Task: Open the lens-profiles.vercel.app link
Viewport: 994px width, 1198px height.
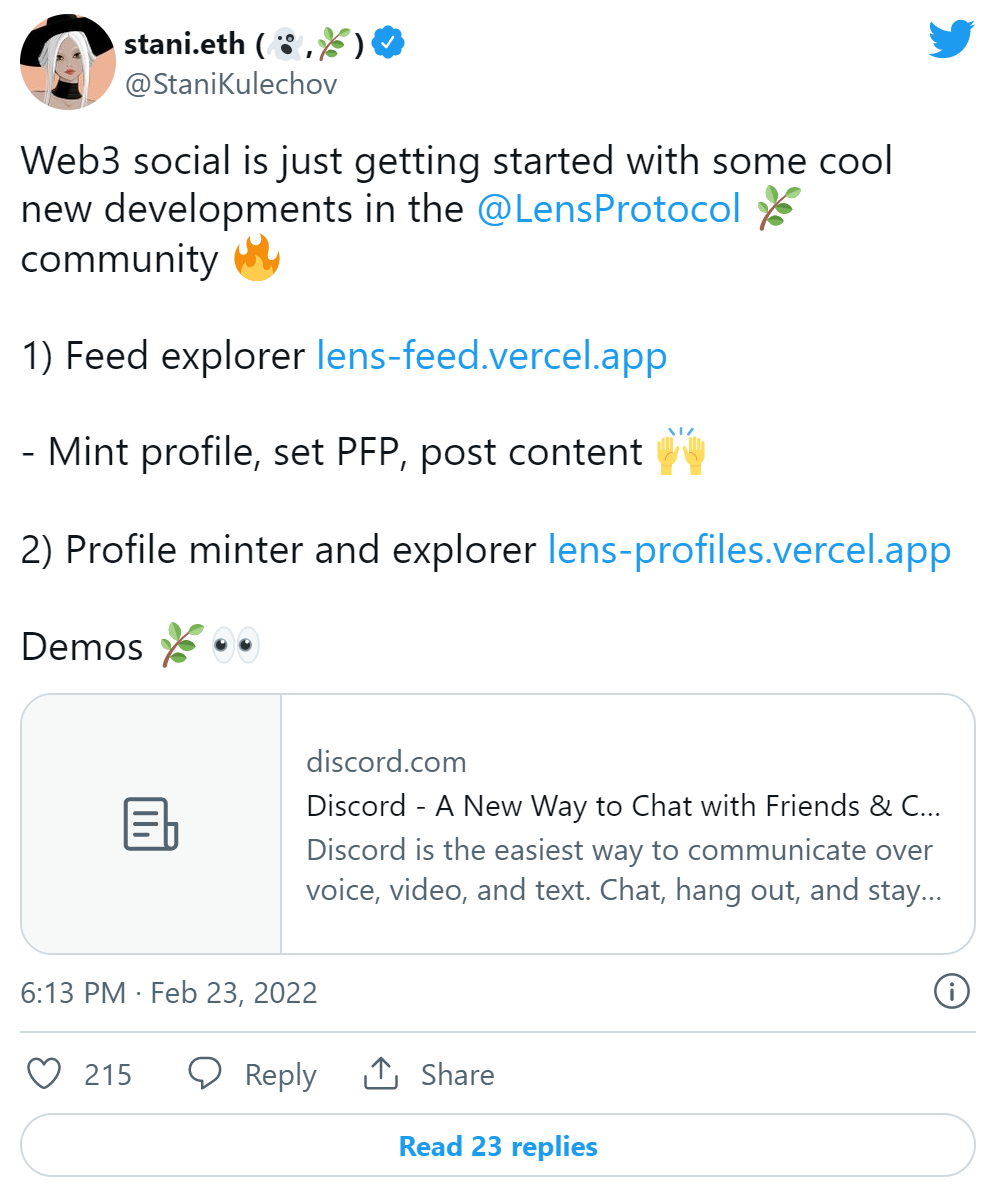Action: coord(748,549)
